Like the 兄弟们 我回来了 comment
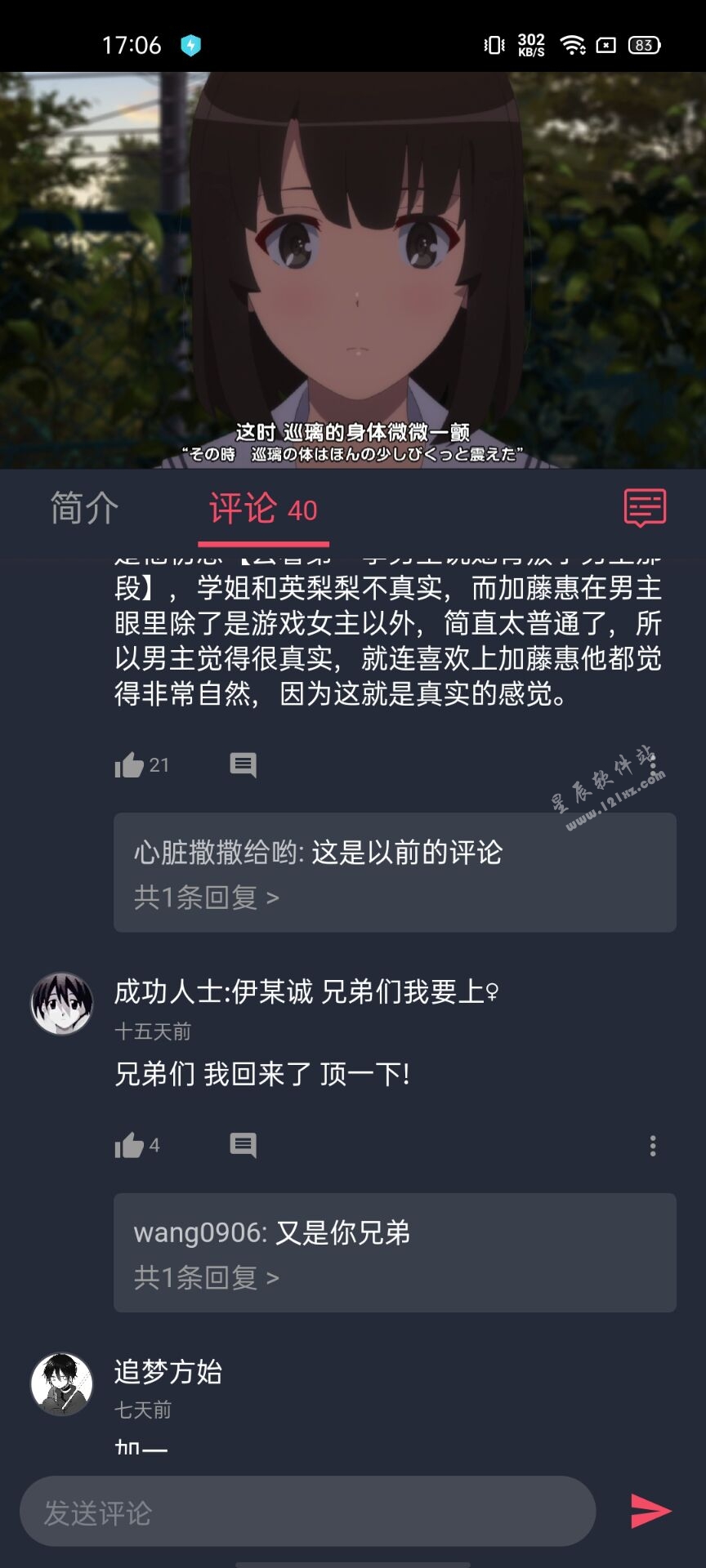This screenshot has height=1568, width=706. click(x=129, y=1146)
